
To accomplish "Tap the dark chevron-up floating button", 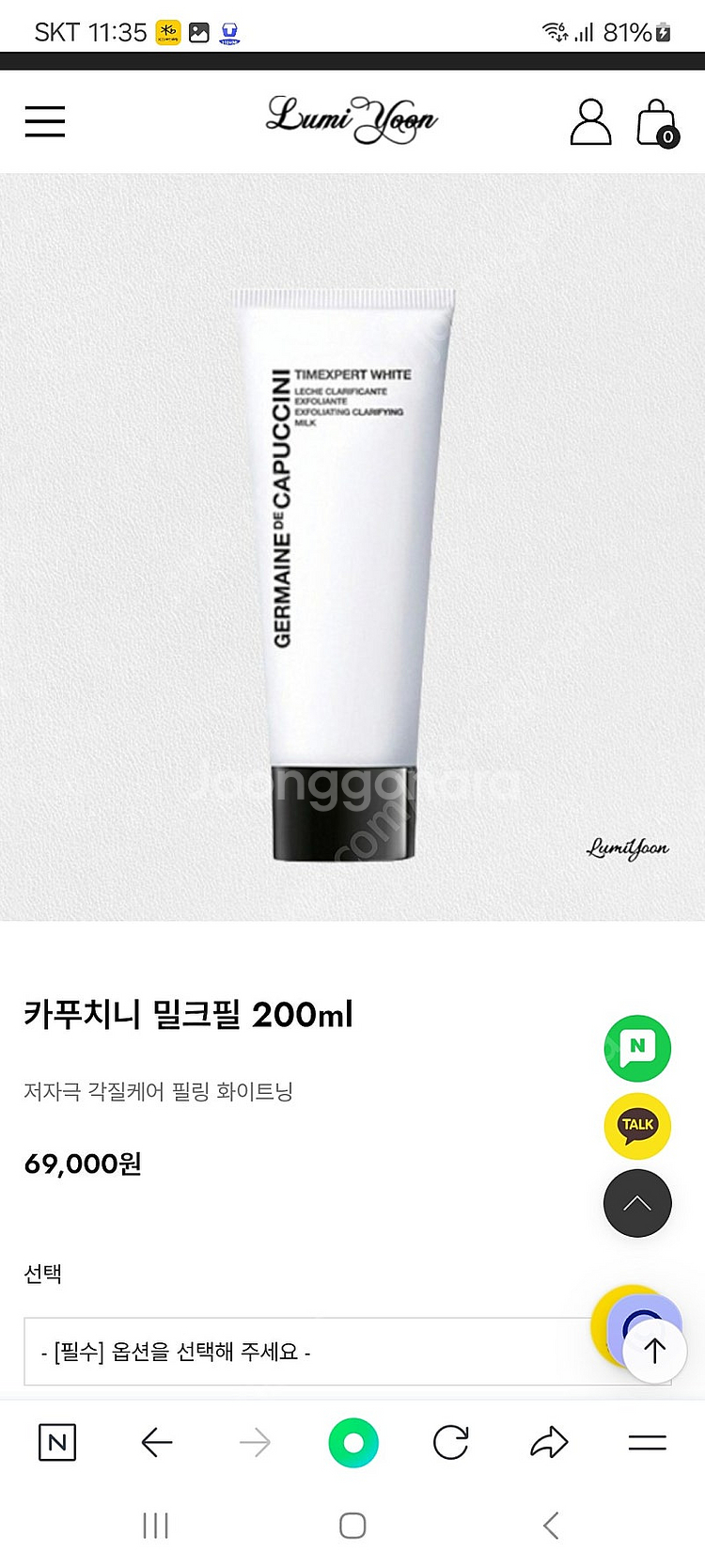I will [637, 1203].
